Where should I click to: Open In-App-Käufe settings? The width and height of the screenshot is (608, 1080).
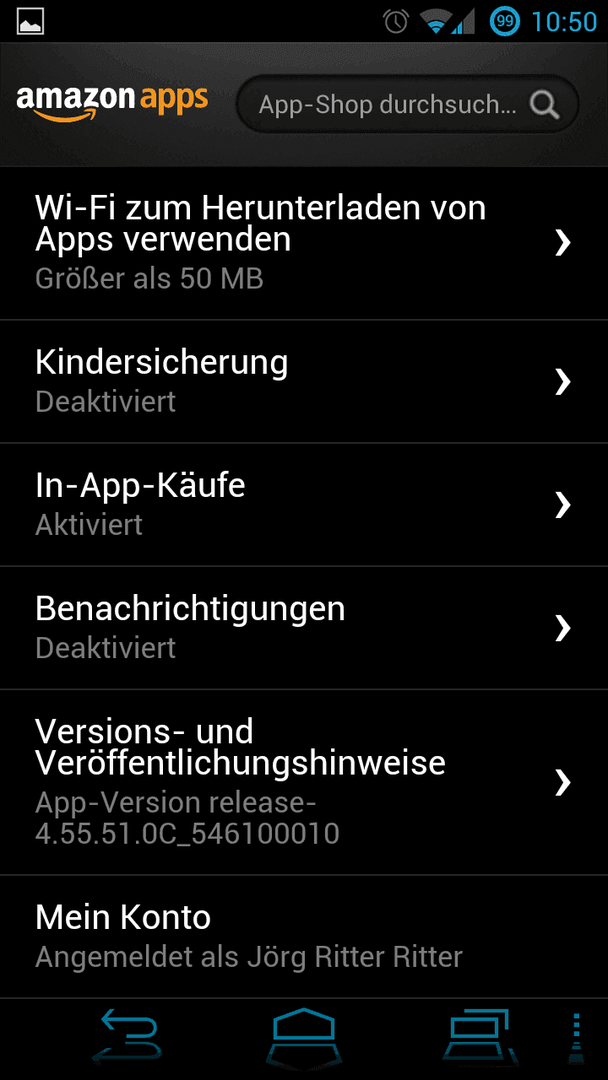(304, 505)
